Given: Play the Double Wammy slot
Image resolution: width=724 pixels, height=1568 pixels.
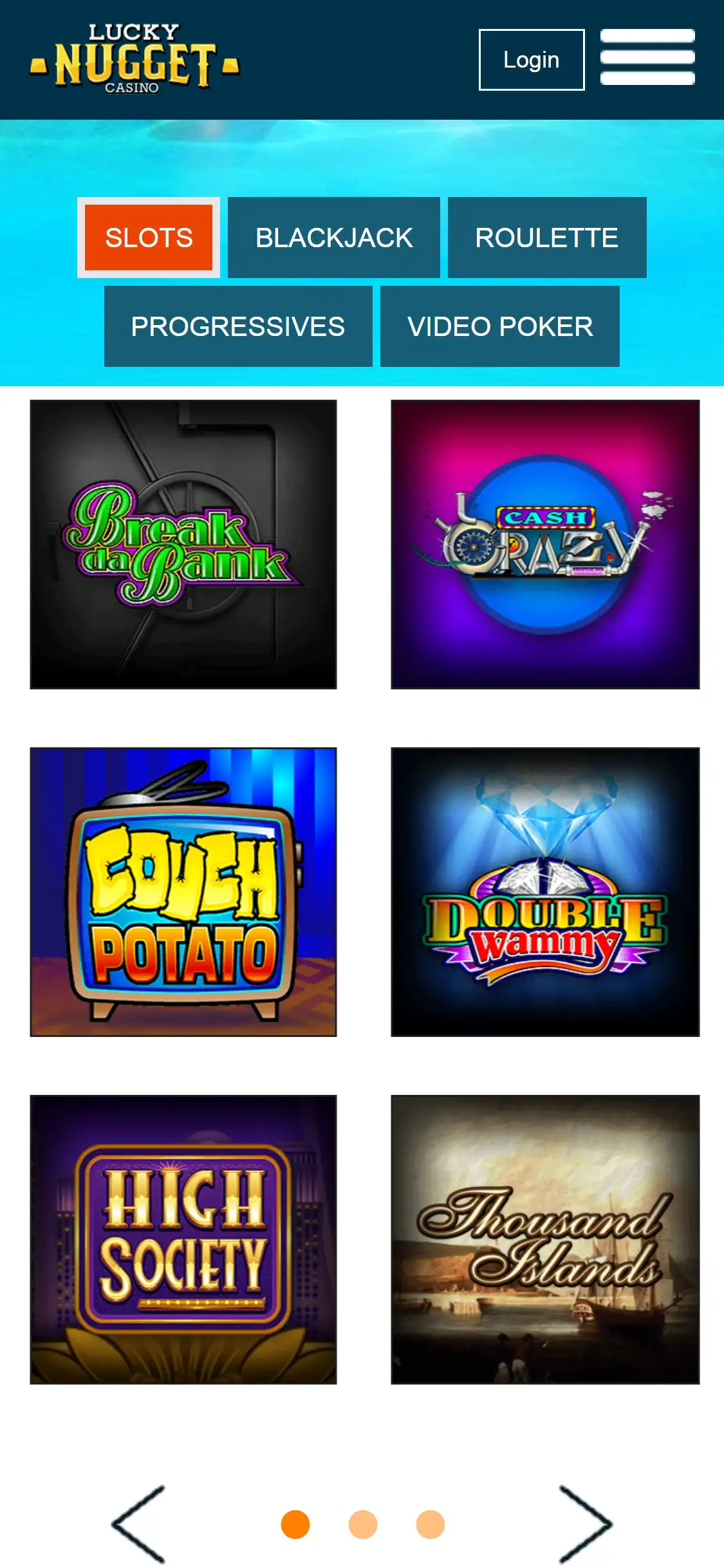Looking at the screenshot, I should [545, 892].
